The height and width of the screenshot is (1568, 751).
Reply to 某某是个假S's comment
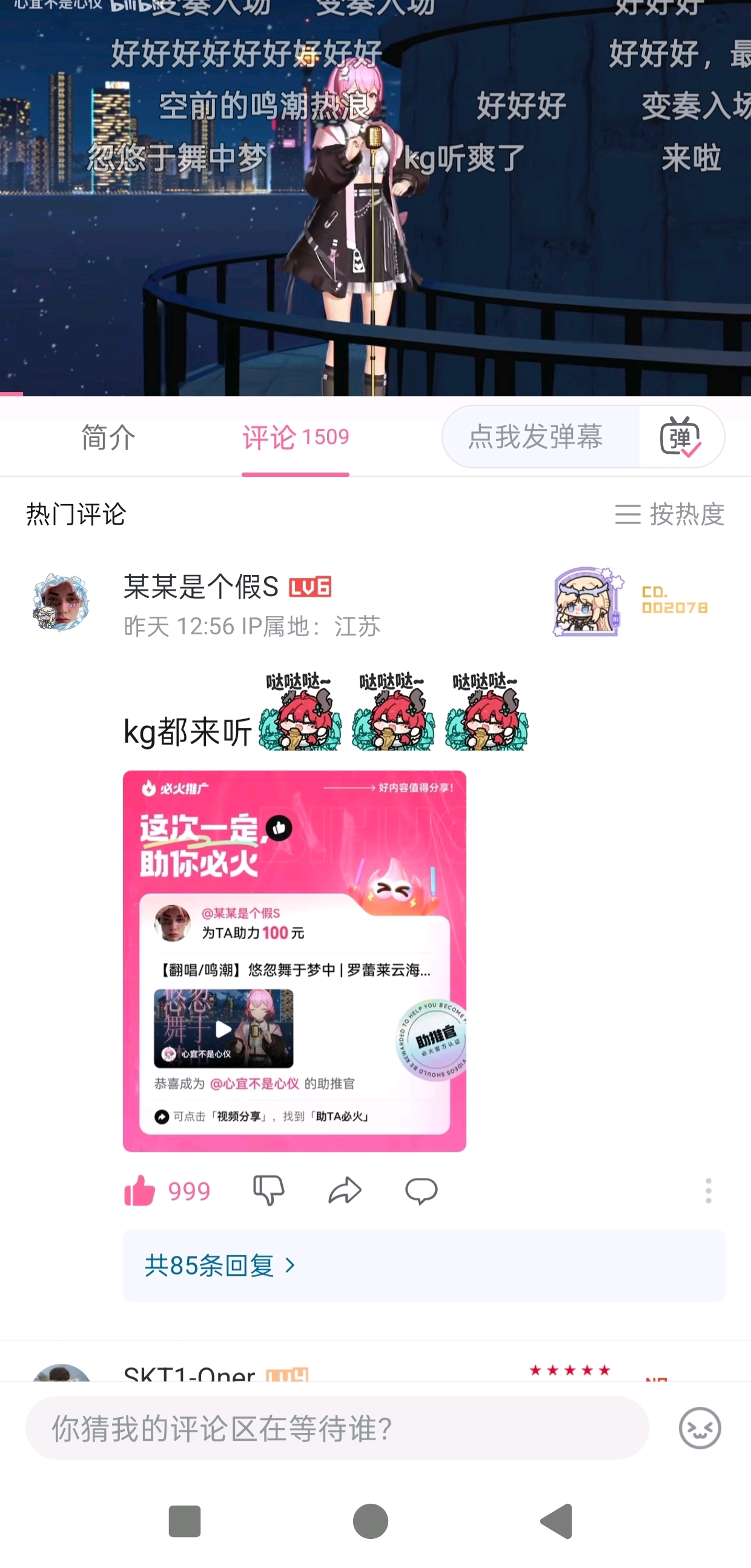pyautogui.click(x=421, y=1191)
